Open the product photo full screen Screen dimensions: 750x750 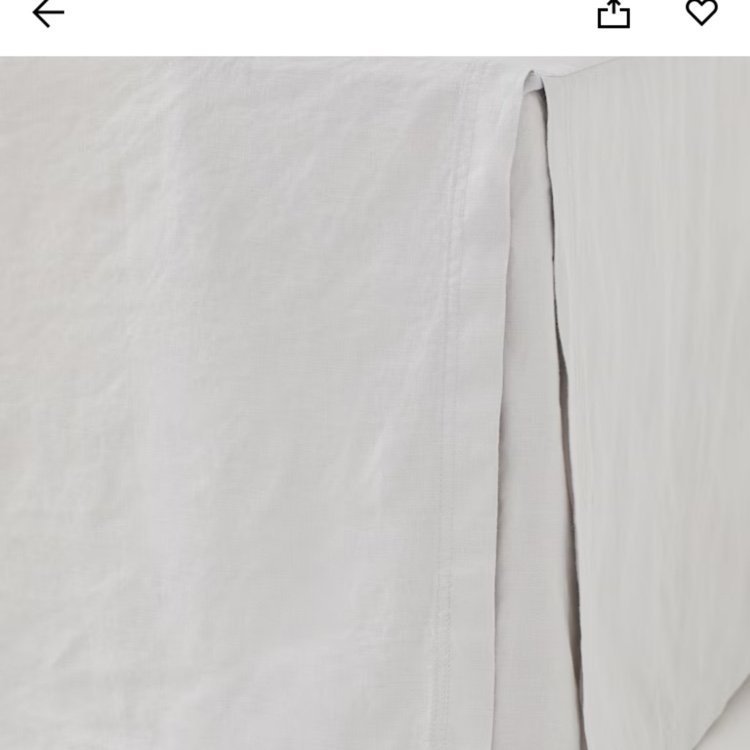click(375, 400)
